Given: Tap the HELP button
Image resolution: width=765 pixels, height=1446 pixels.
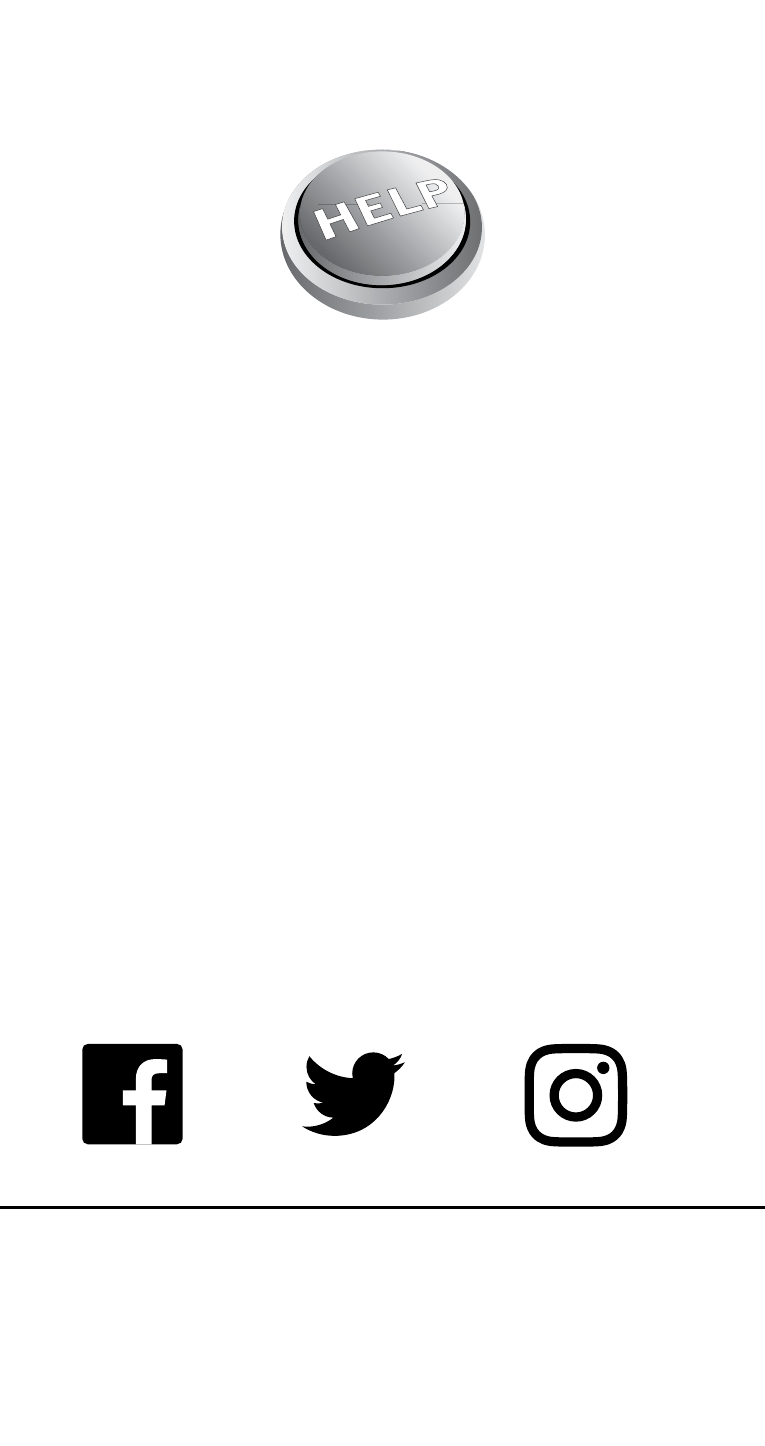Looking at the screenshot, I should pos(382,233).
